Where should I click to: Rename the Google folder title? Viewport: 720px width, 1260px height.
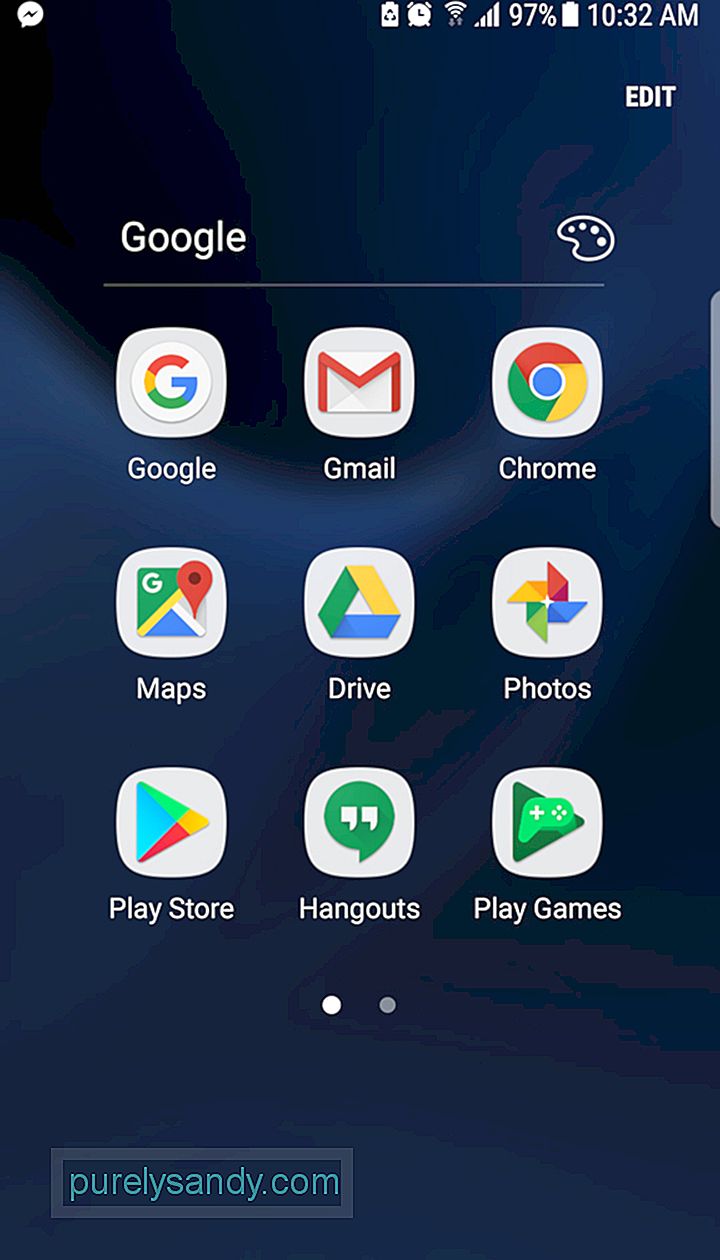point(184,238)
